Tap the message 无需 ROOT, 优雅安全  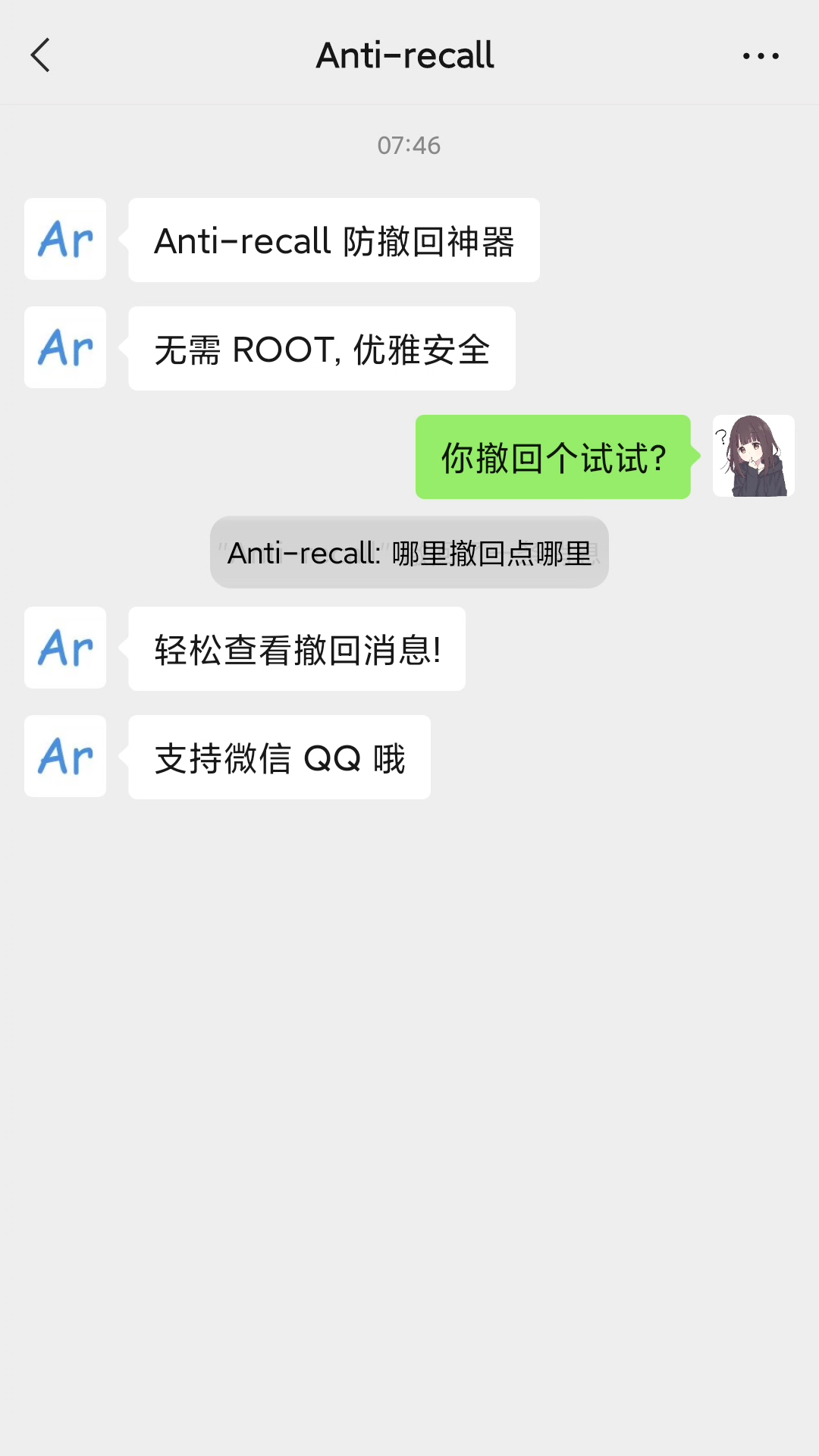322,348
